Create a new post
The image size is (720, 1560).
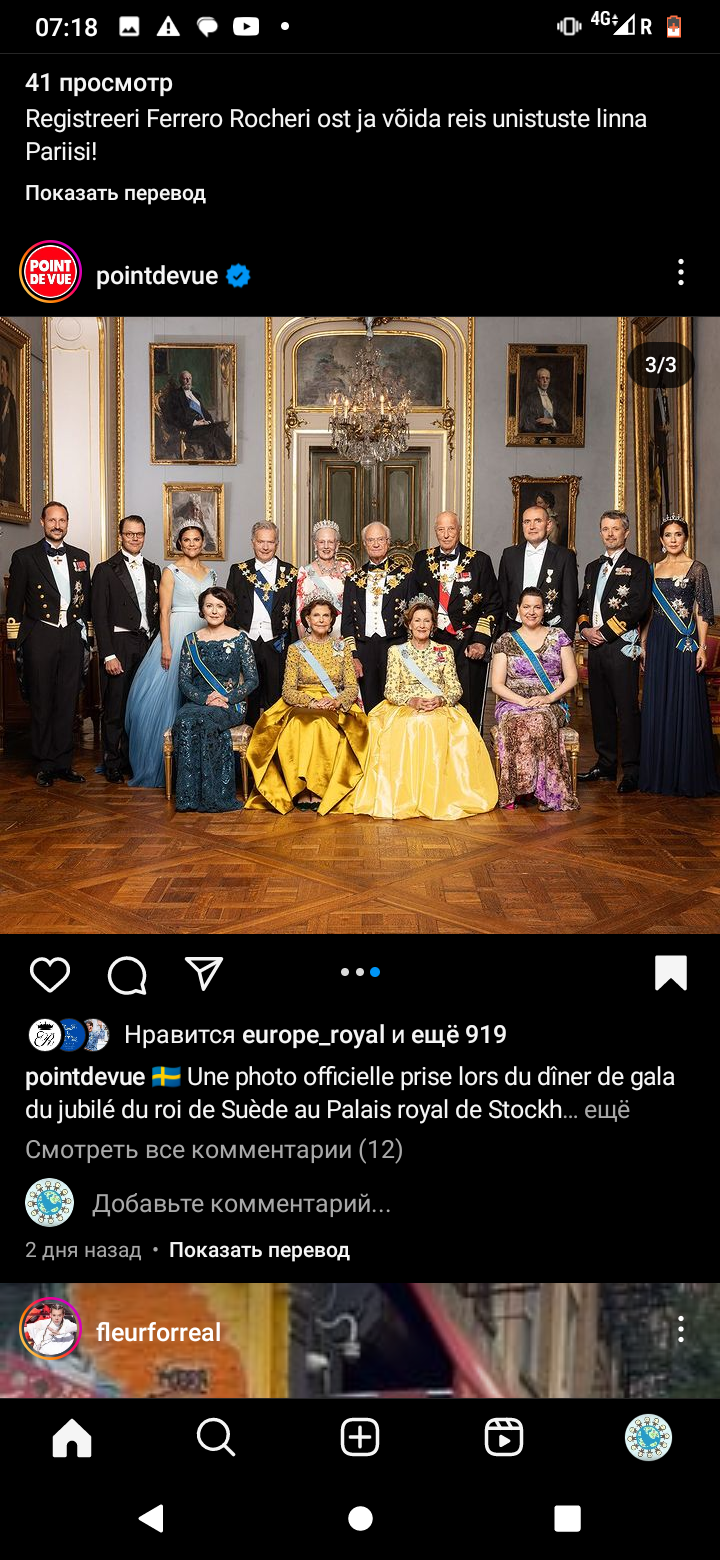[360, 1438]
